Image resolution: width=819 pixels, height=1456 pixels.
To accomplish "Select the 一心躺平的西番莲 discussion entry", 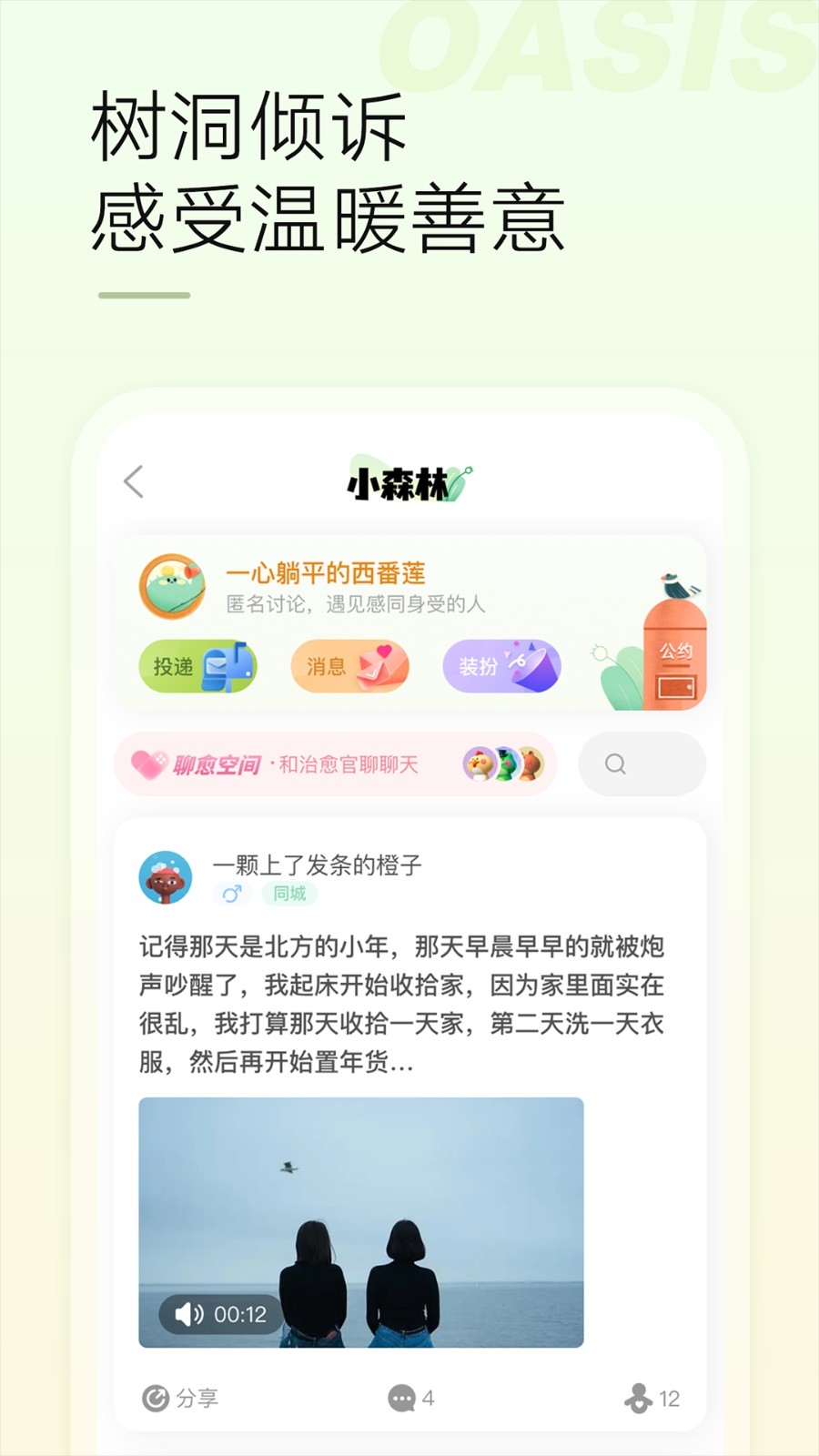I will (x=326, y=574).
